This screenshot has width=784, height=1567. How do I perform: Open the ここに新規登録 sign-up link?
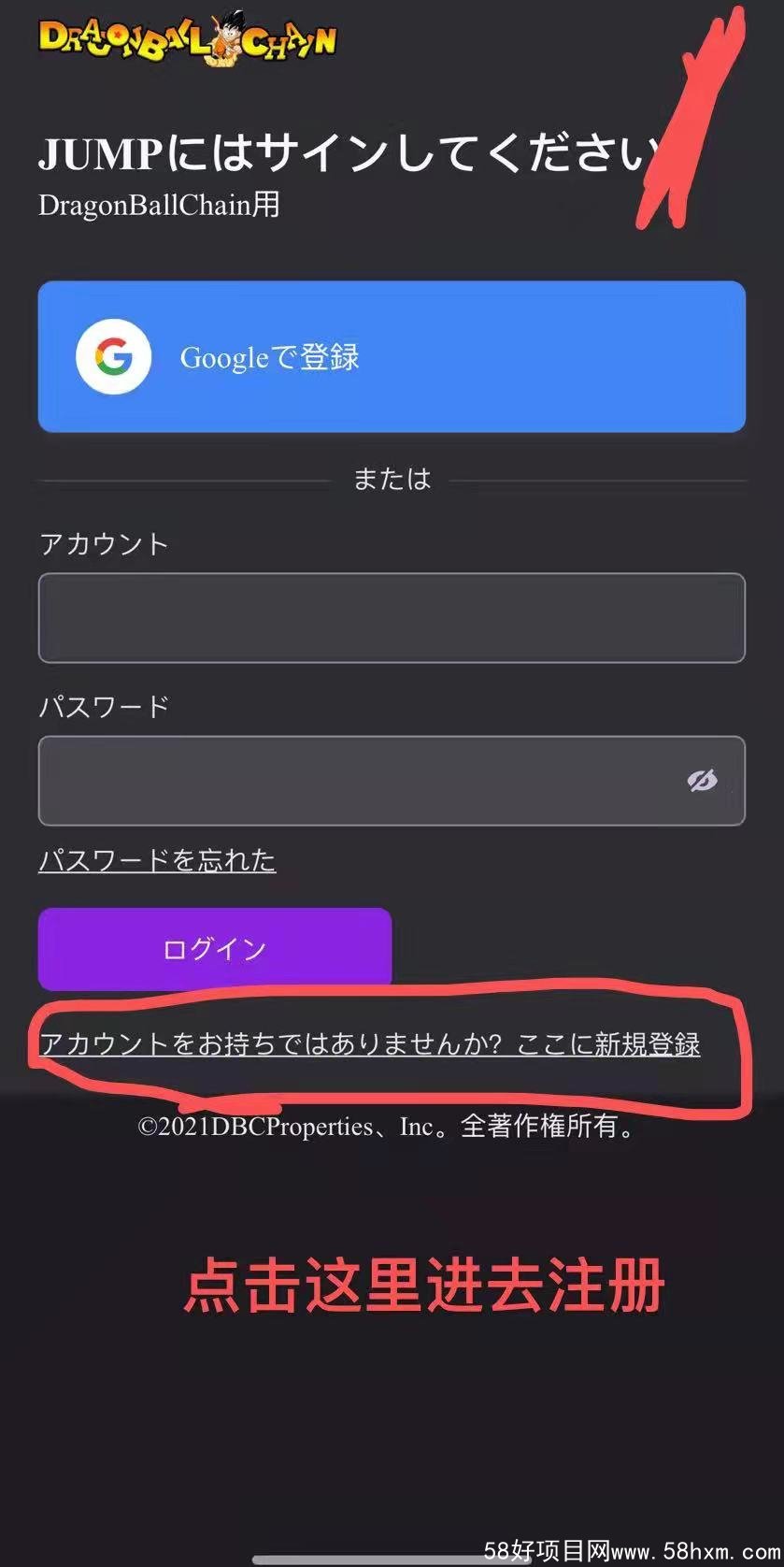[608, 1043]
